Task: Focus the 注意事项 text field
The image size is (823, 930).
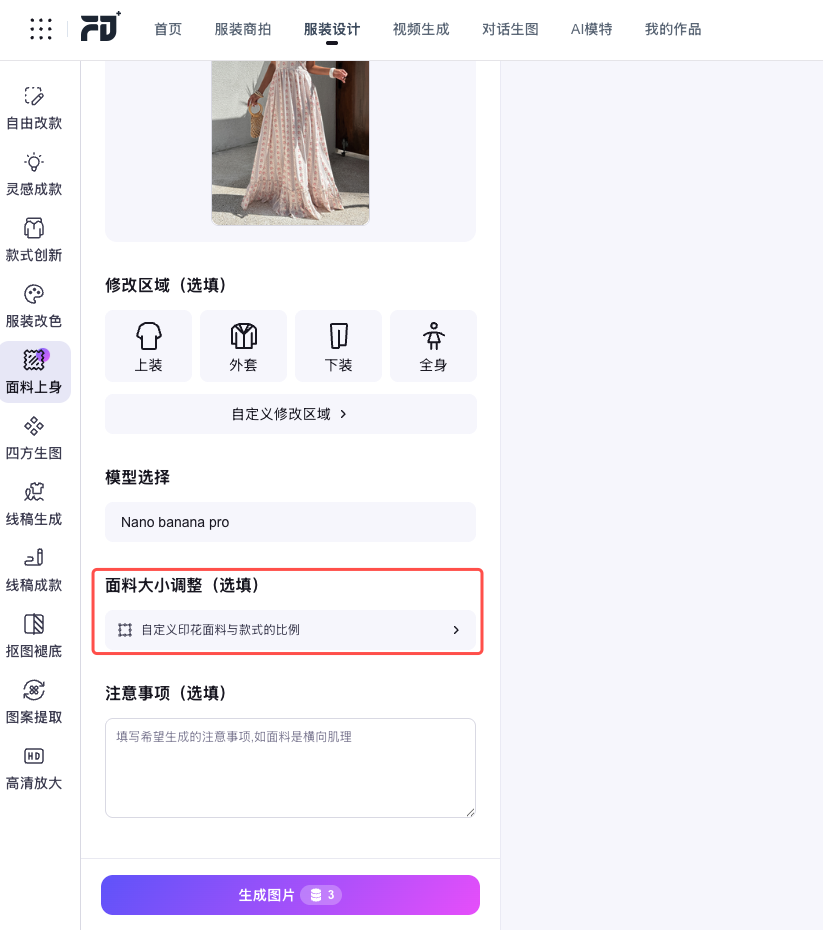Action: click(x=291, y=768)
